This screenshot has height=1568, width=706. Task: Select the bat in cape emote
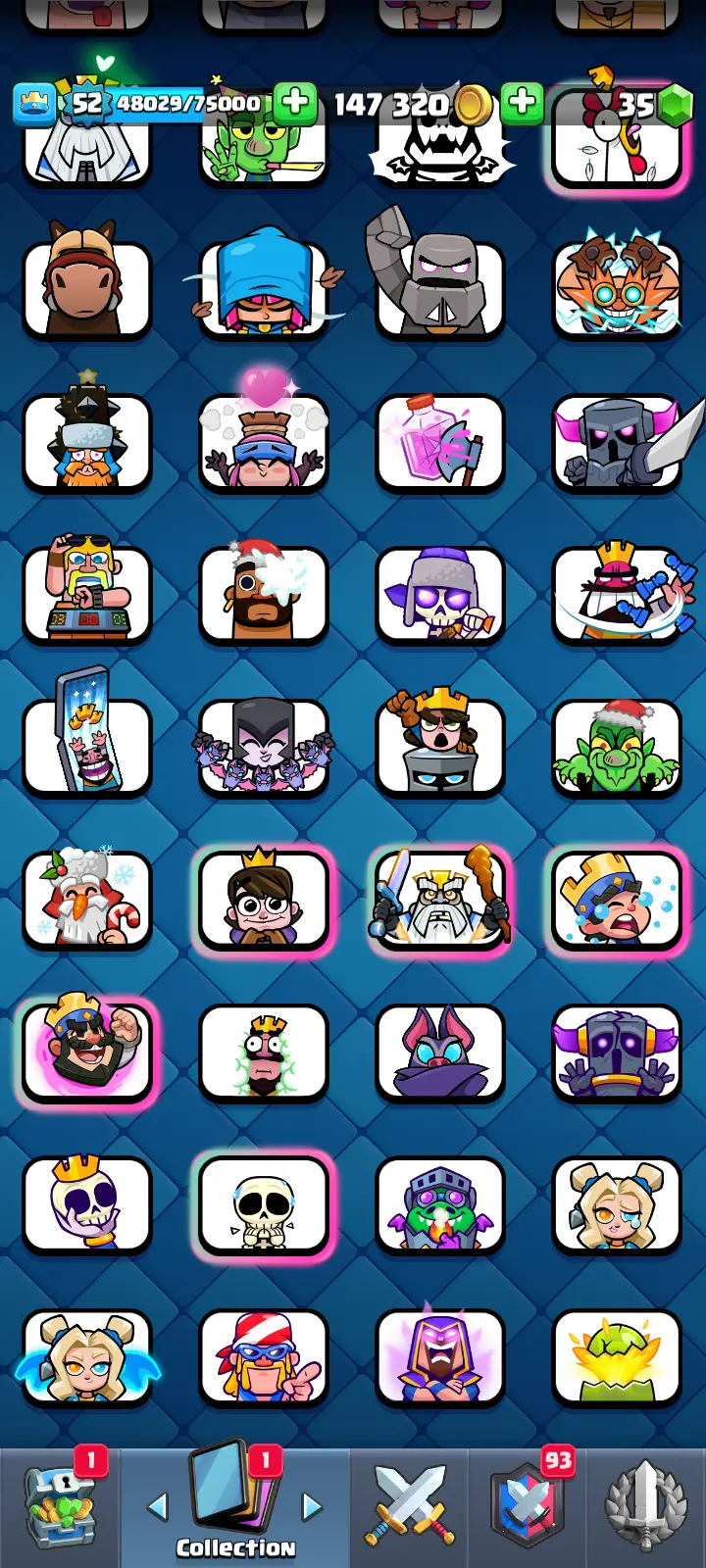click(439, 1053)
